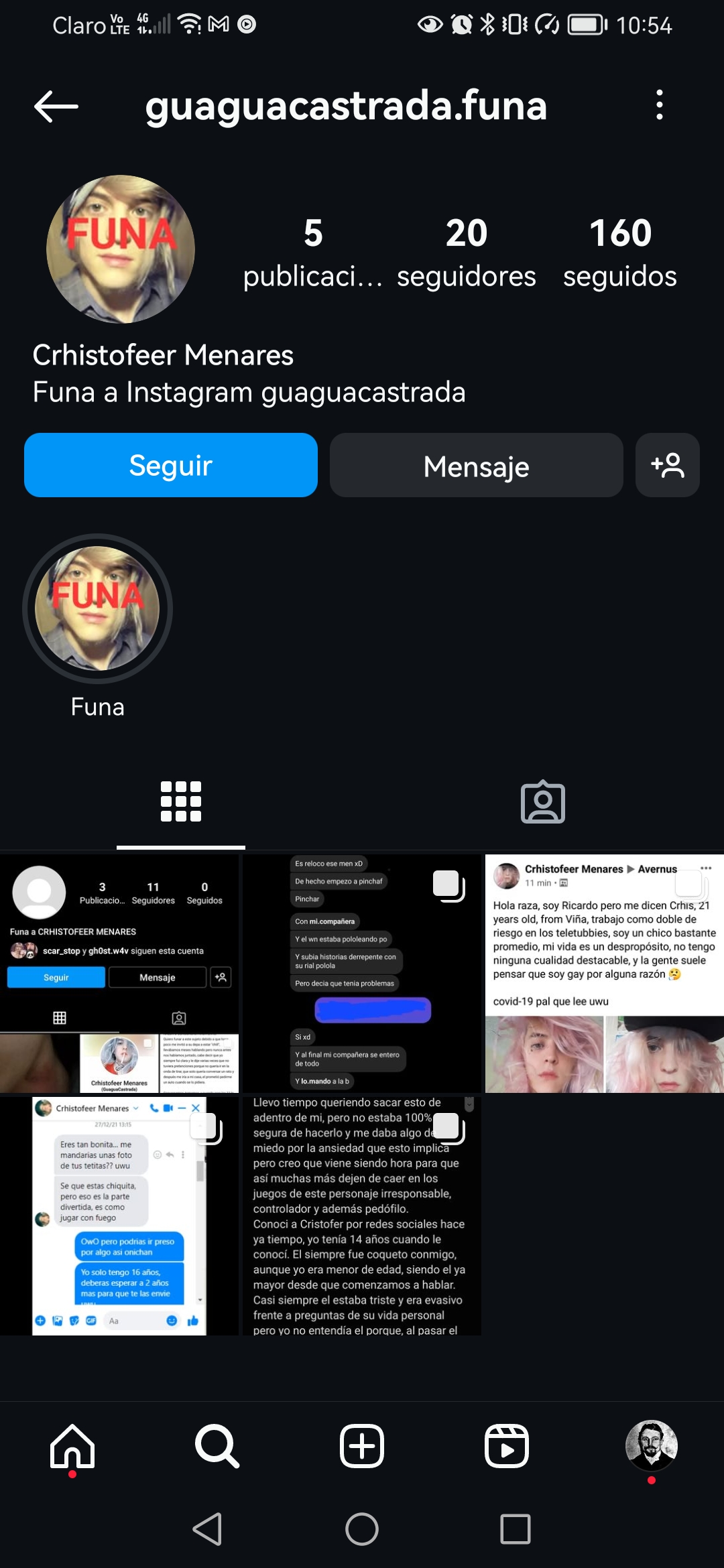Open the dark chat screenshot post

pyautogui.click(x=362, y=974)
